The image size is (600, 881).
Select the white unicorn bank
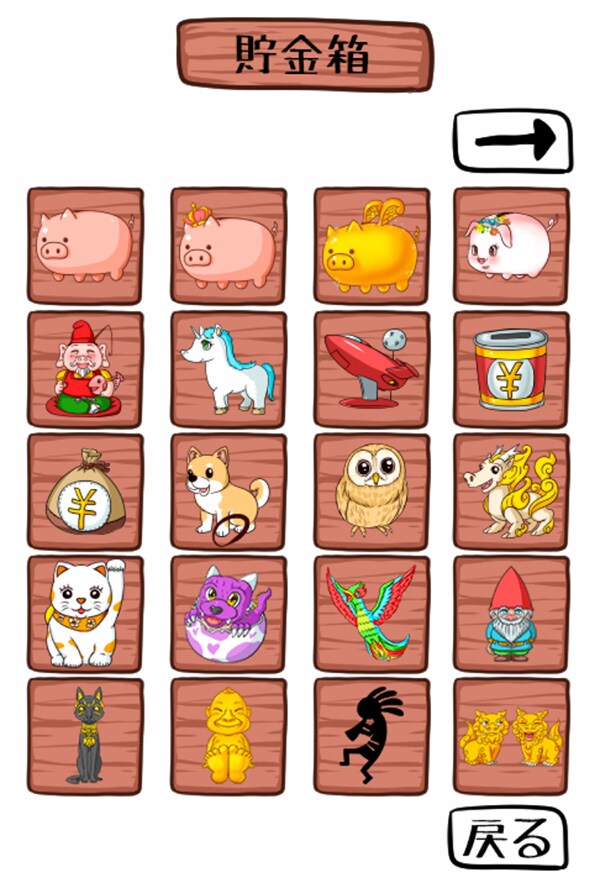tap(228, 369)
